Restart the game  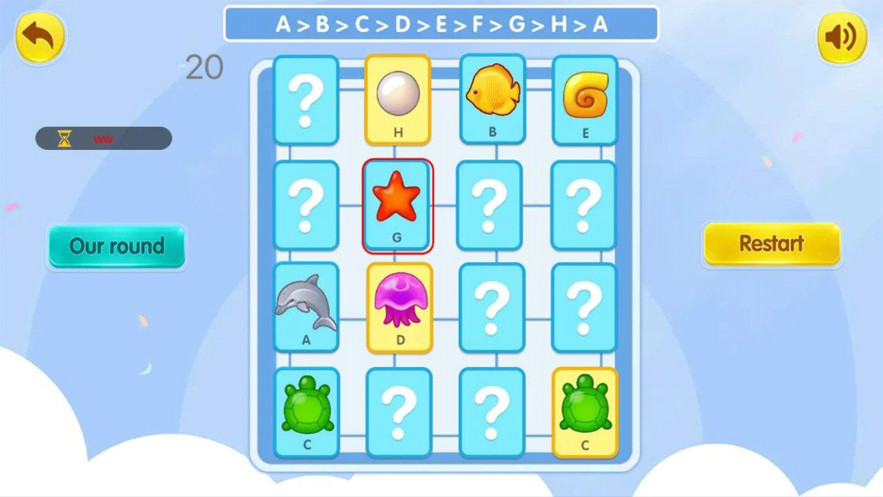coord(771,244)
